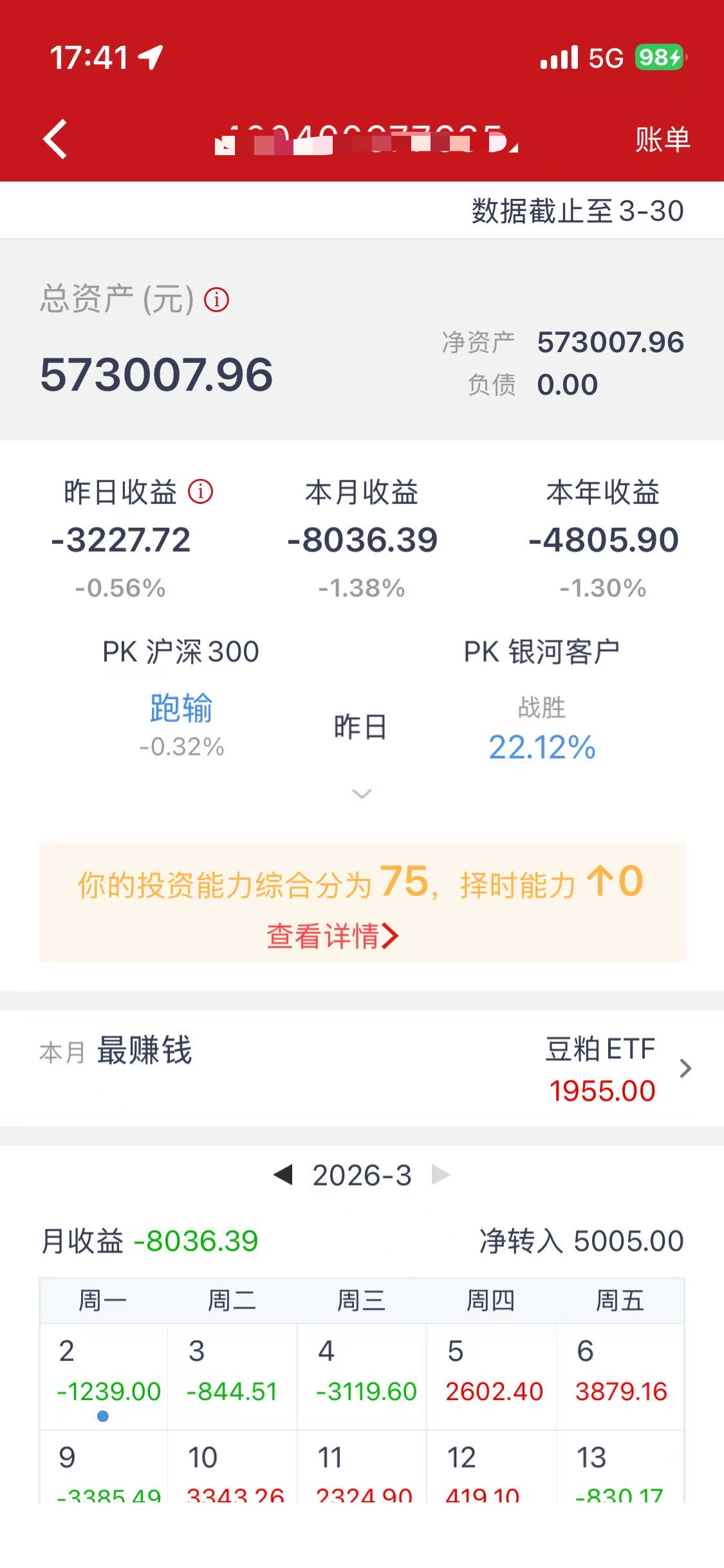The width and height of the screenshot is (724, 1568).
Task: Open the account selector dropdown in header
Action: click(x=366, y=140)
